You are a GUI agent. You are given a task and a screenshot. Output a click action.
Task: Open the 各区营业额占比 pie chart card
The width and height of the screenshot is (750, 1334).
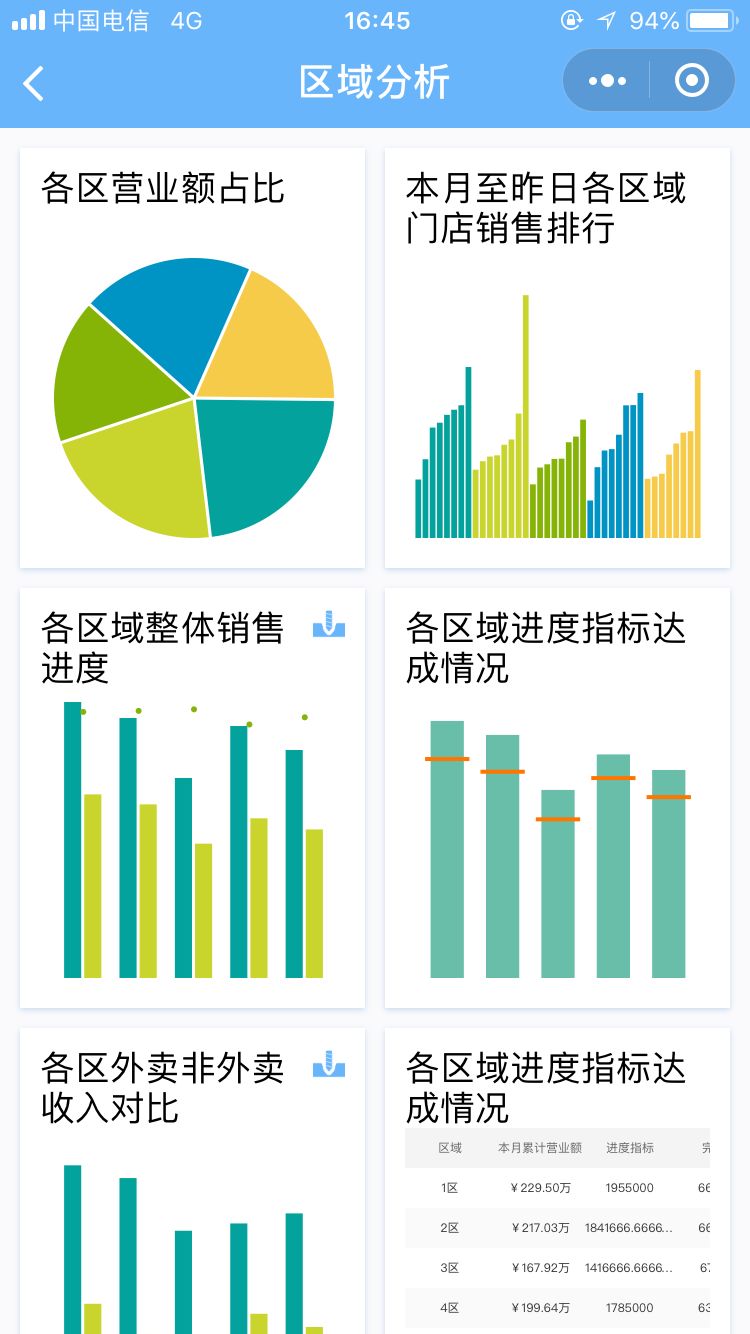[x=192, y=358]
